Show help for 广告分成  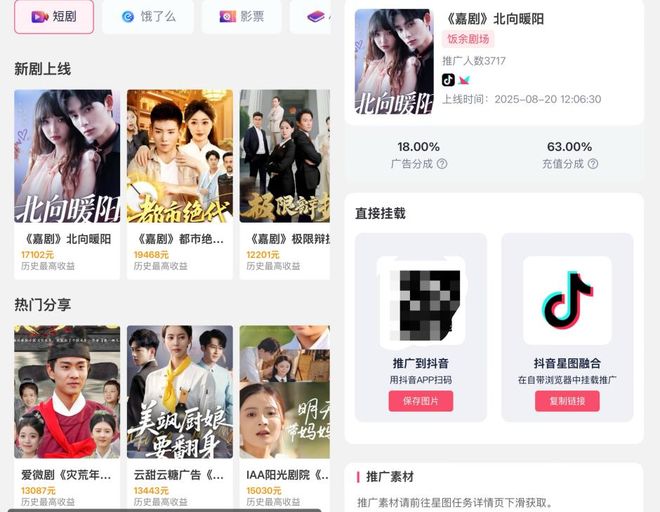point(442,164)
